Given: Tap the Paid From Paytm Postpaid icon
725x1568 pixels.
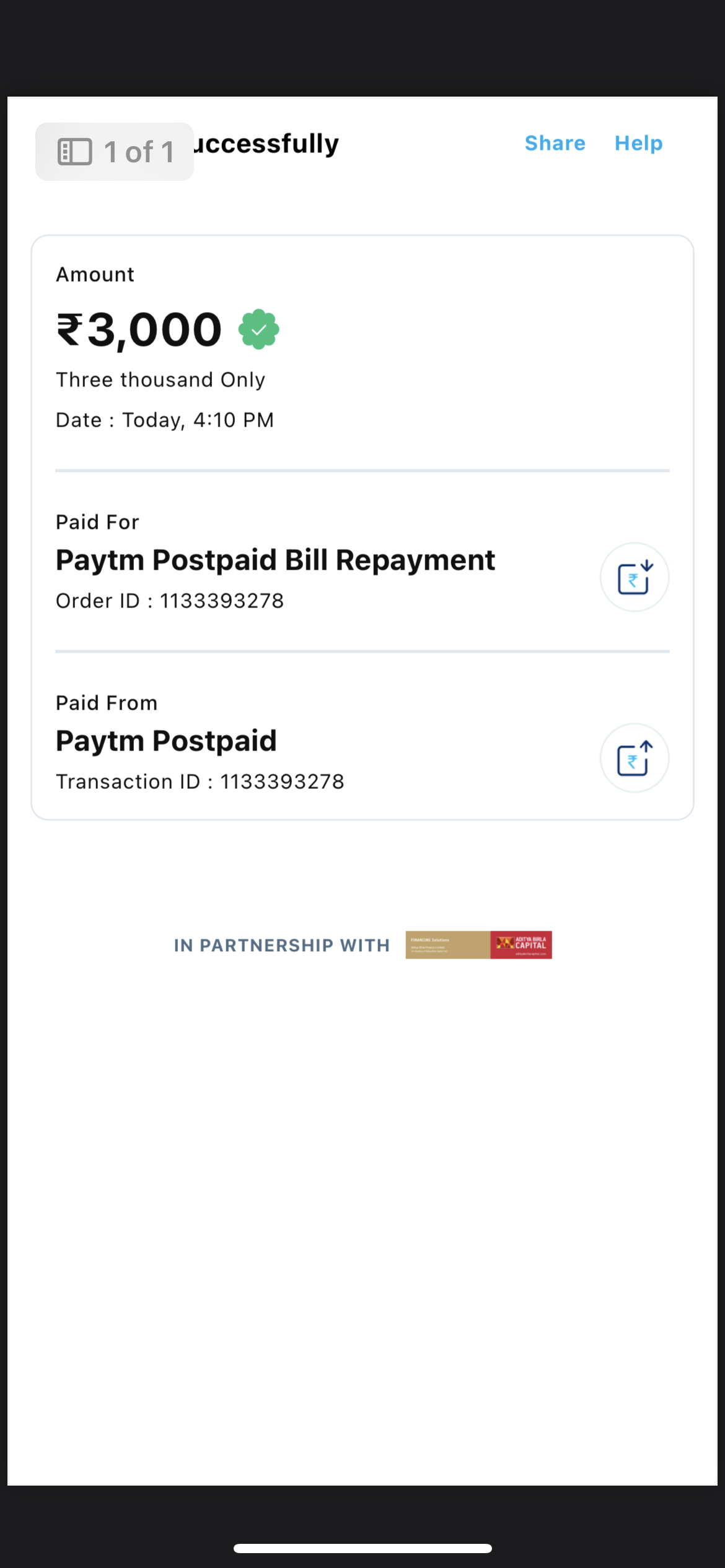Looking at the screenshot, I should pyautogui.click(x=634, y=758).
